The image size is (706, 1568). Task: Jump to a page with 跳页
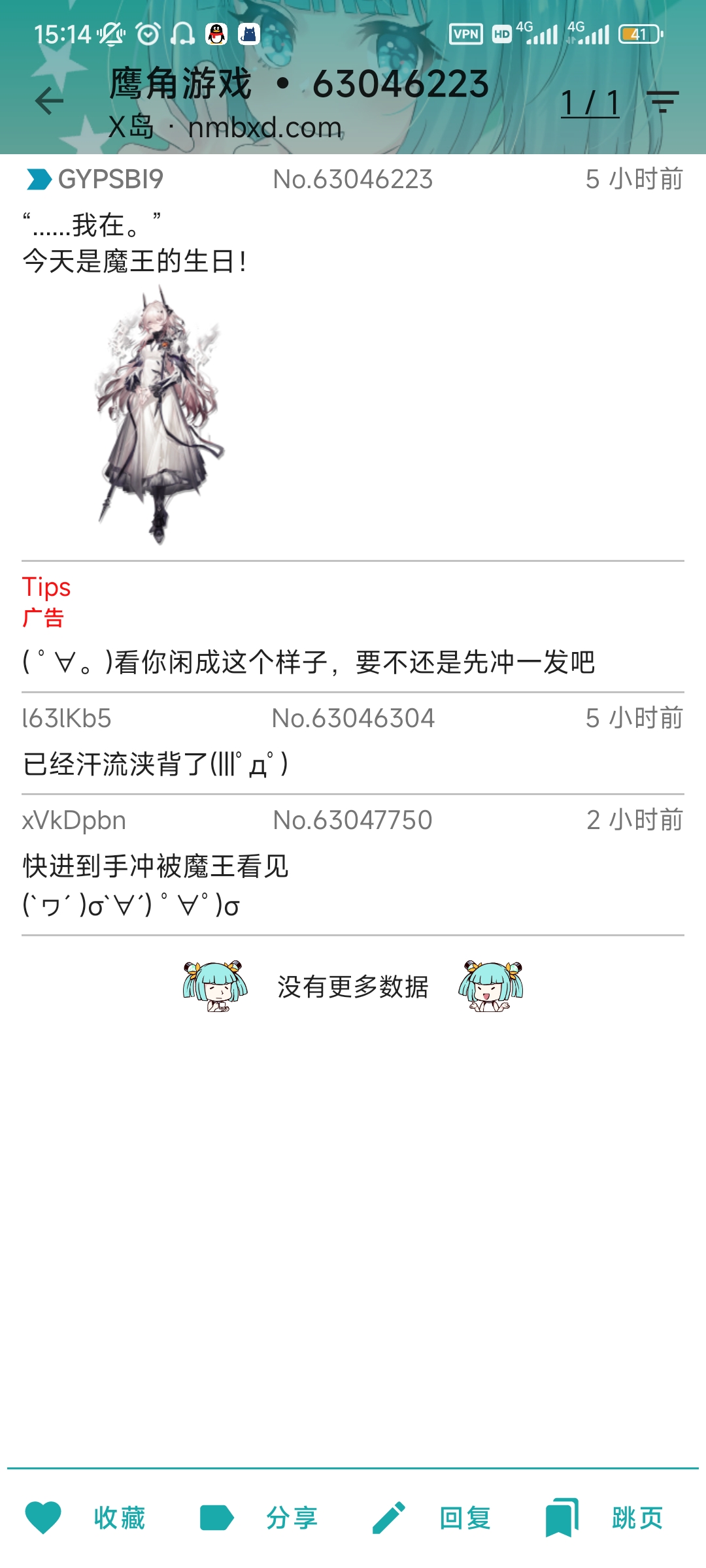coord(605,1517)
